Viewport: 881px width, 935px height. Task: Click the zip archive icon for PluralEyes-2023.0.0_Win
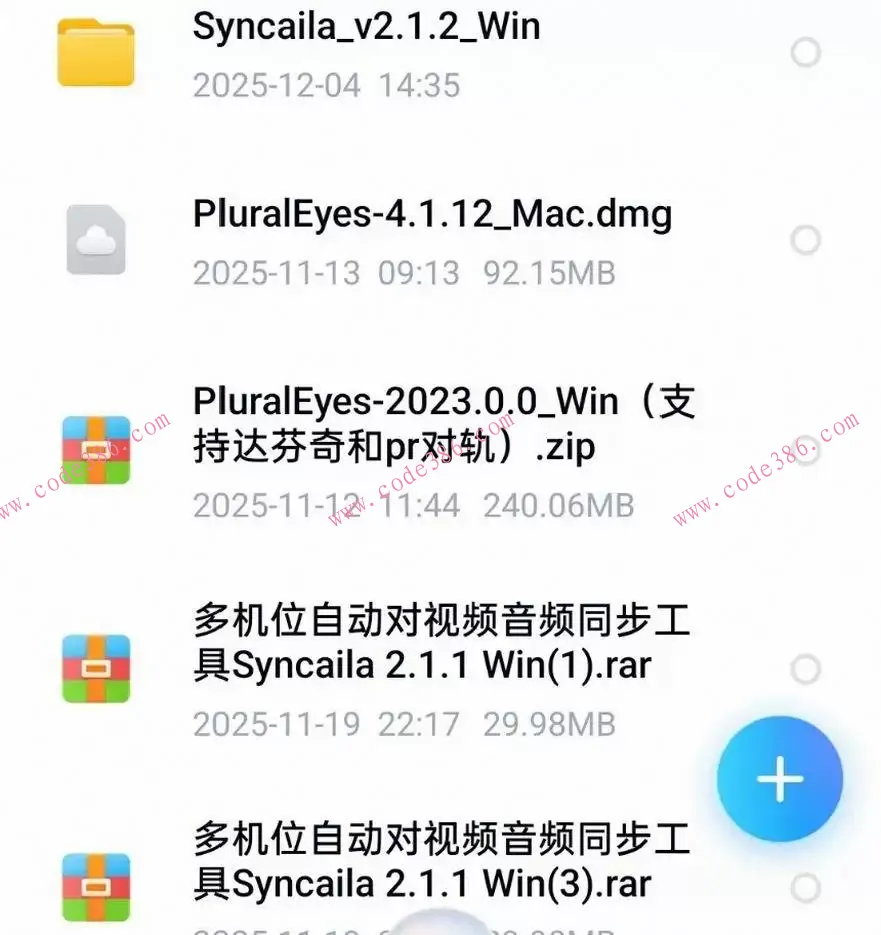95,451
